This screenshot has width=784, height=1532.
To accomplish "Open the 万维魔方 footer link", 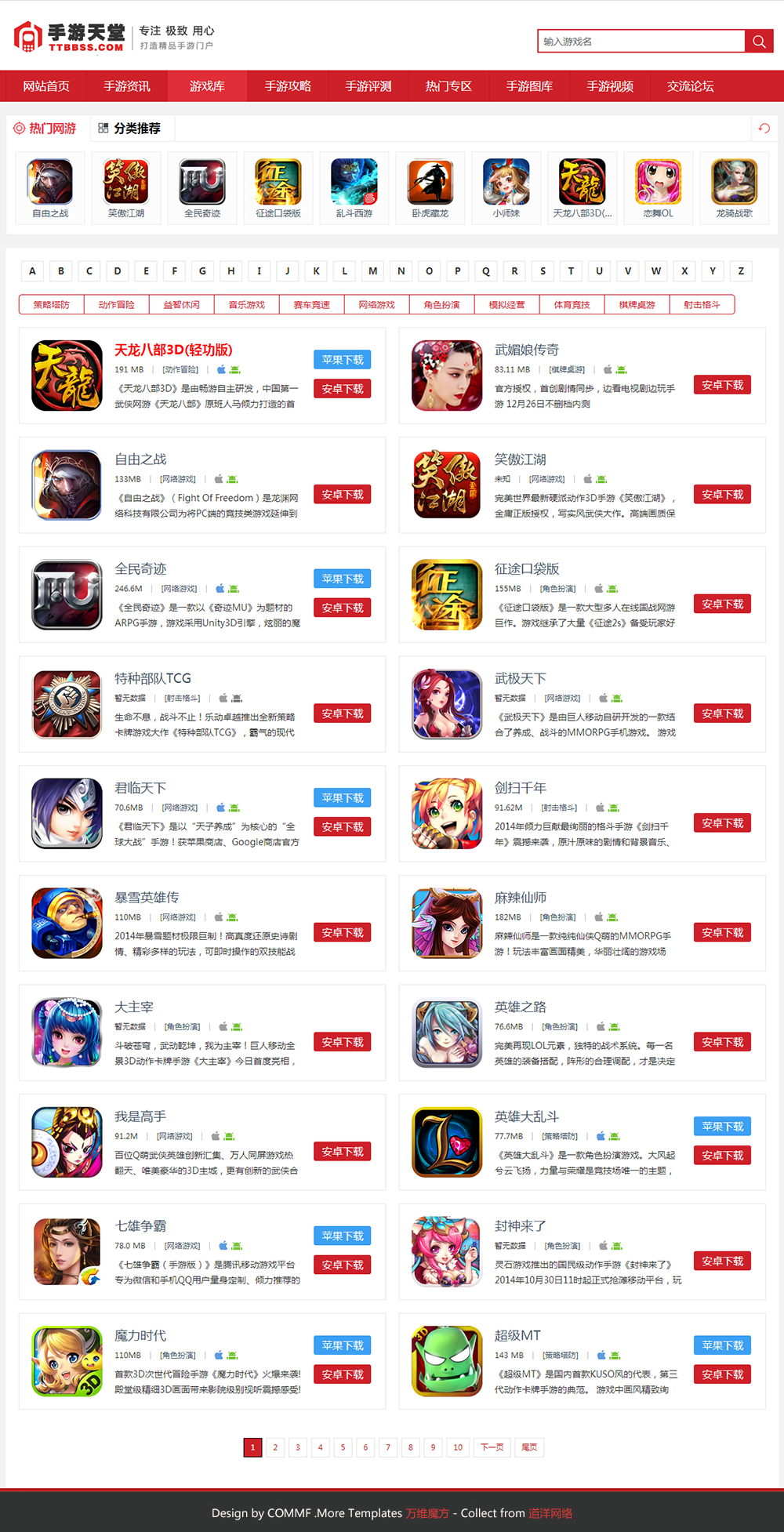I will pos(427,1513).
